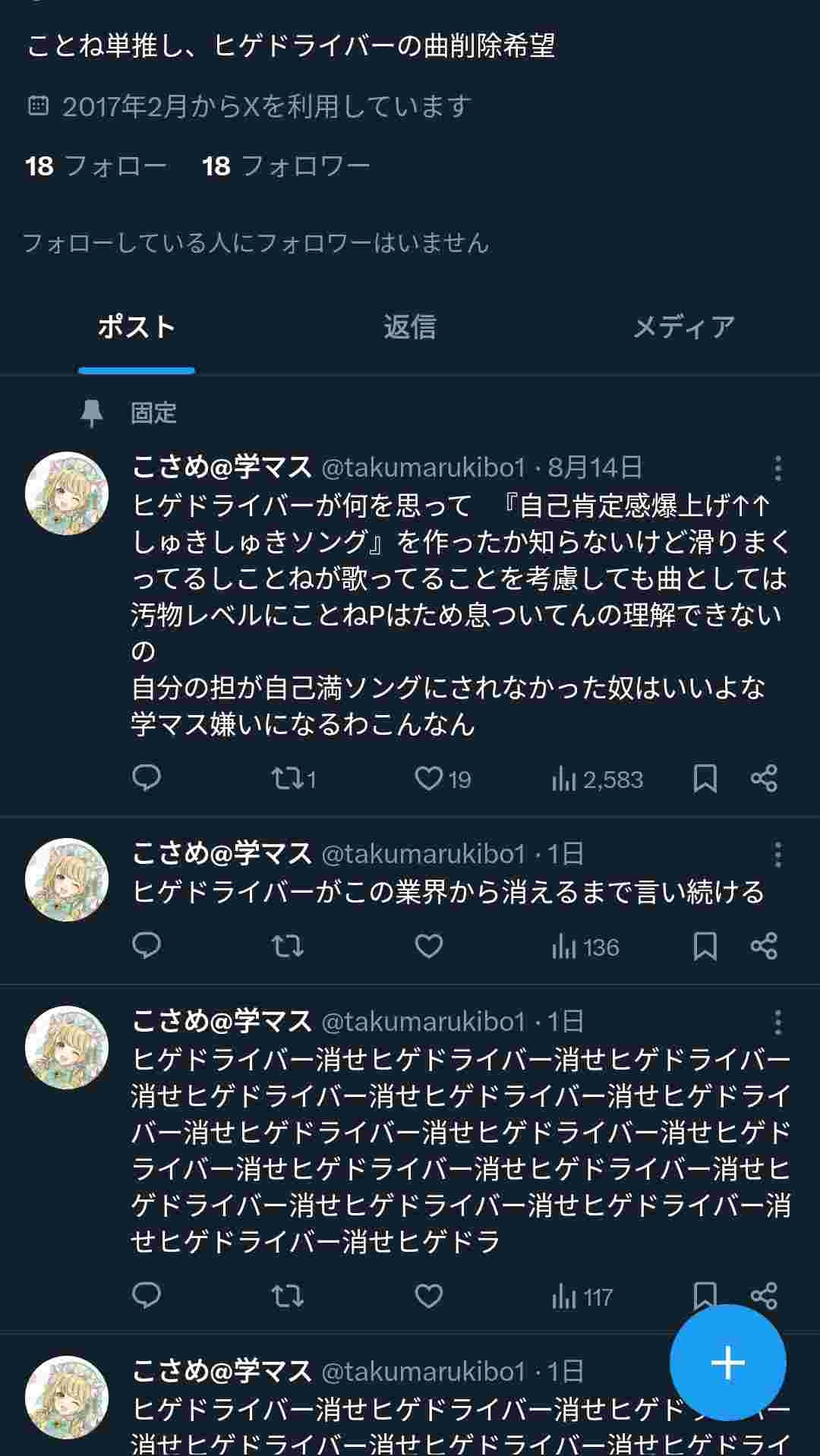This screenshot has height=1456, width=820.
Task: Like the post with 117 views
Action: click(x=429, y=1296)
